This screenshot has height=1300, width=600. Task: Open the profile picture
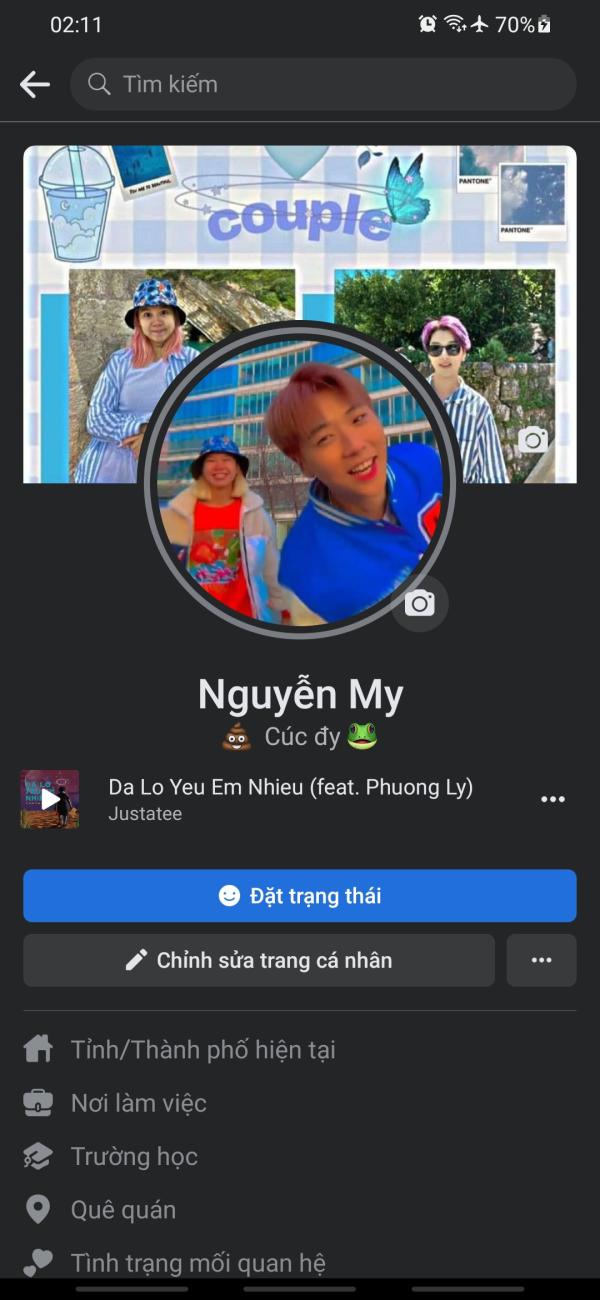click(300, 478)
